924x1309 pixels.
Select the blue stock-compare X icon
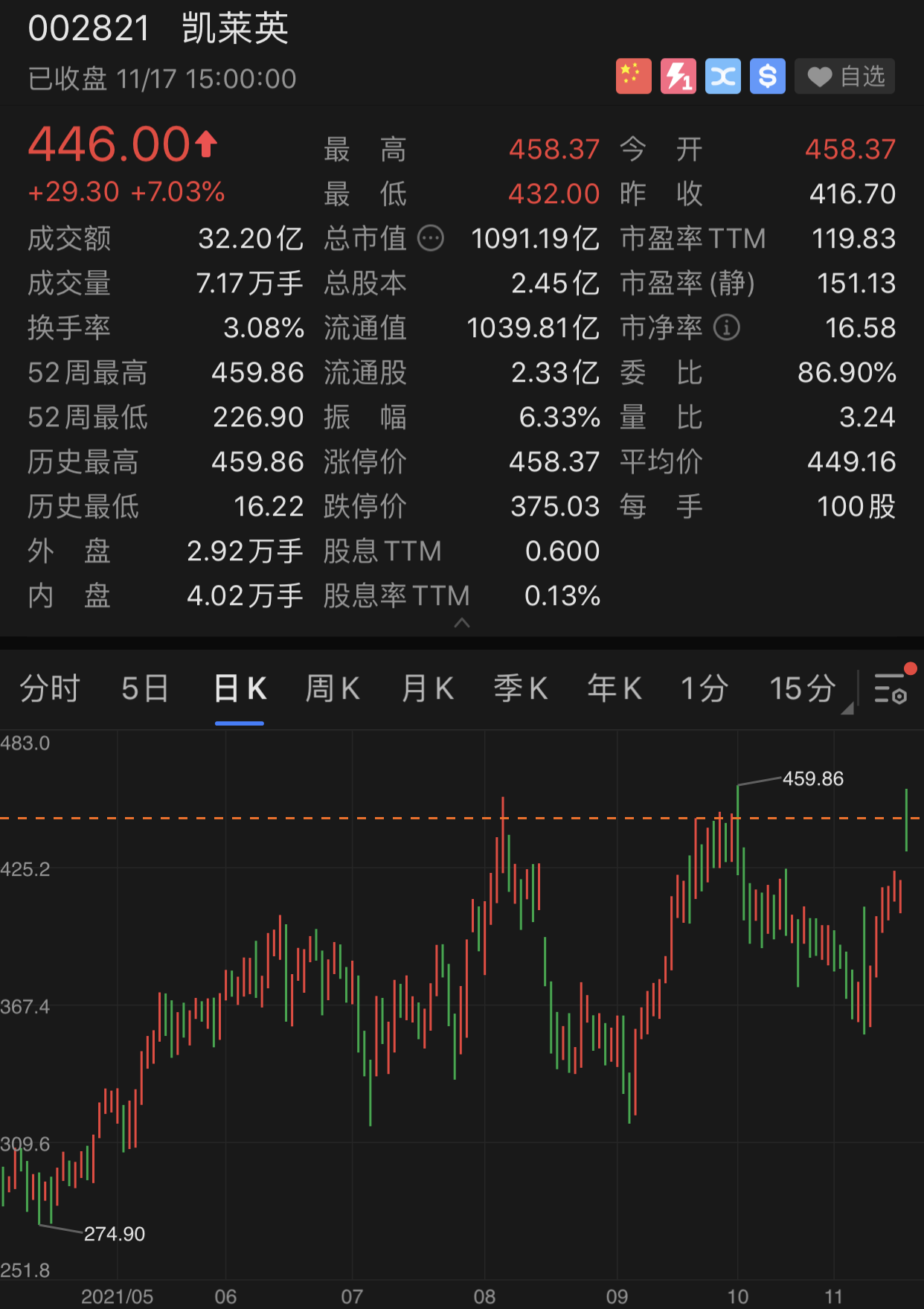tap(723, 76)
